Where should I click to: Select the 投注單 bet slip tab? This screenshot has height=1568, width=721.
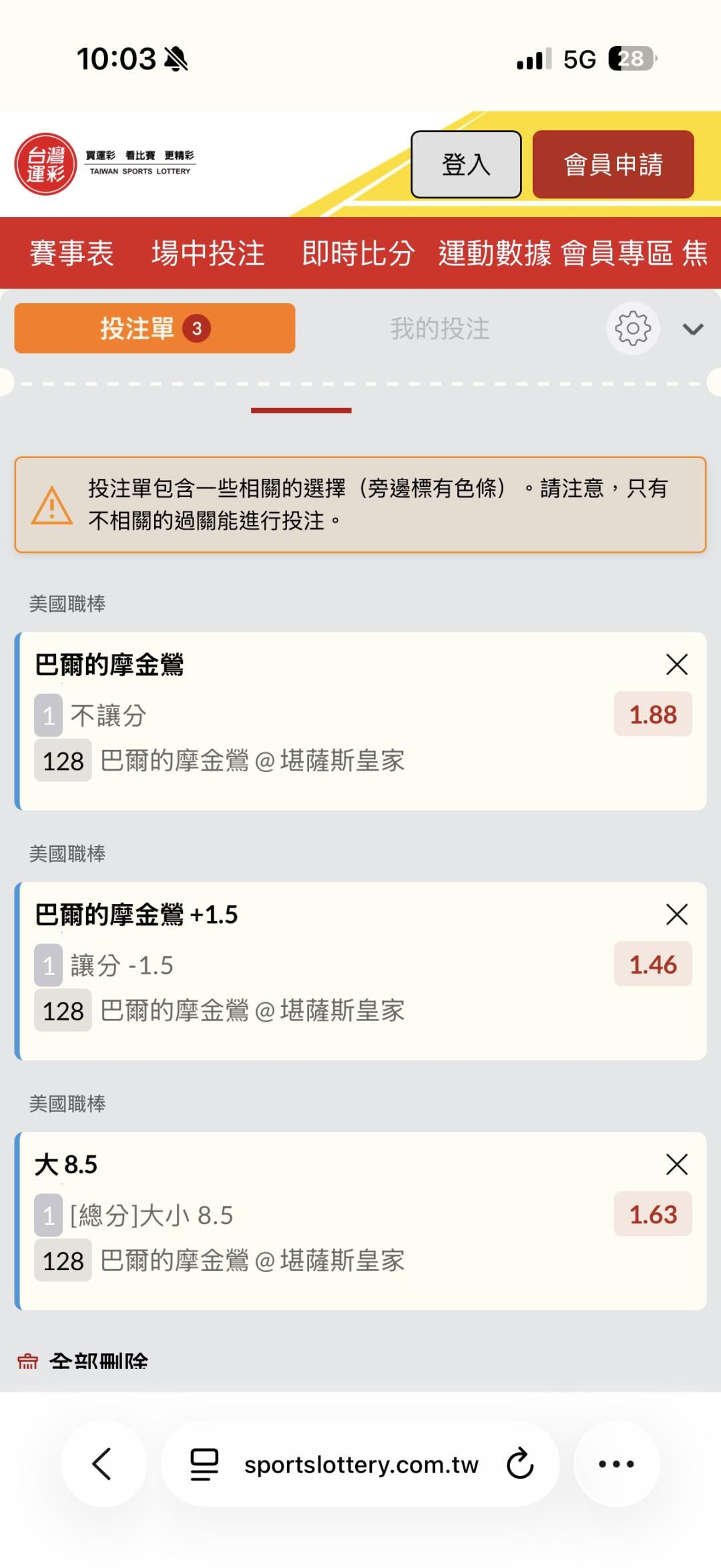[155, 329]
